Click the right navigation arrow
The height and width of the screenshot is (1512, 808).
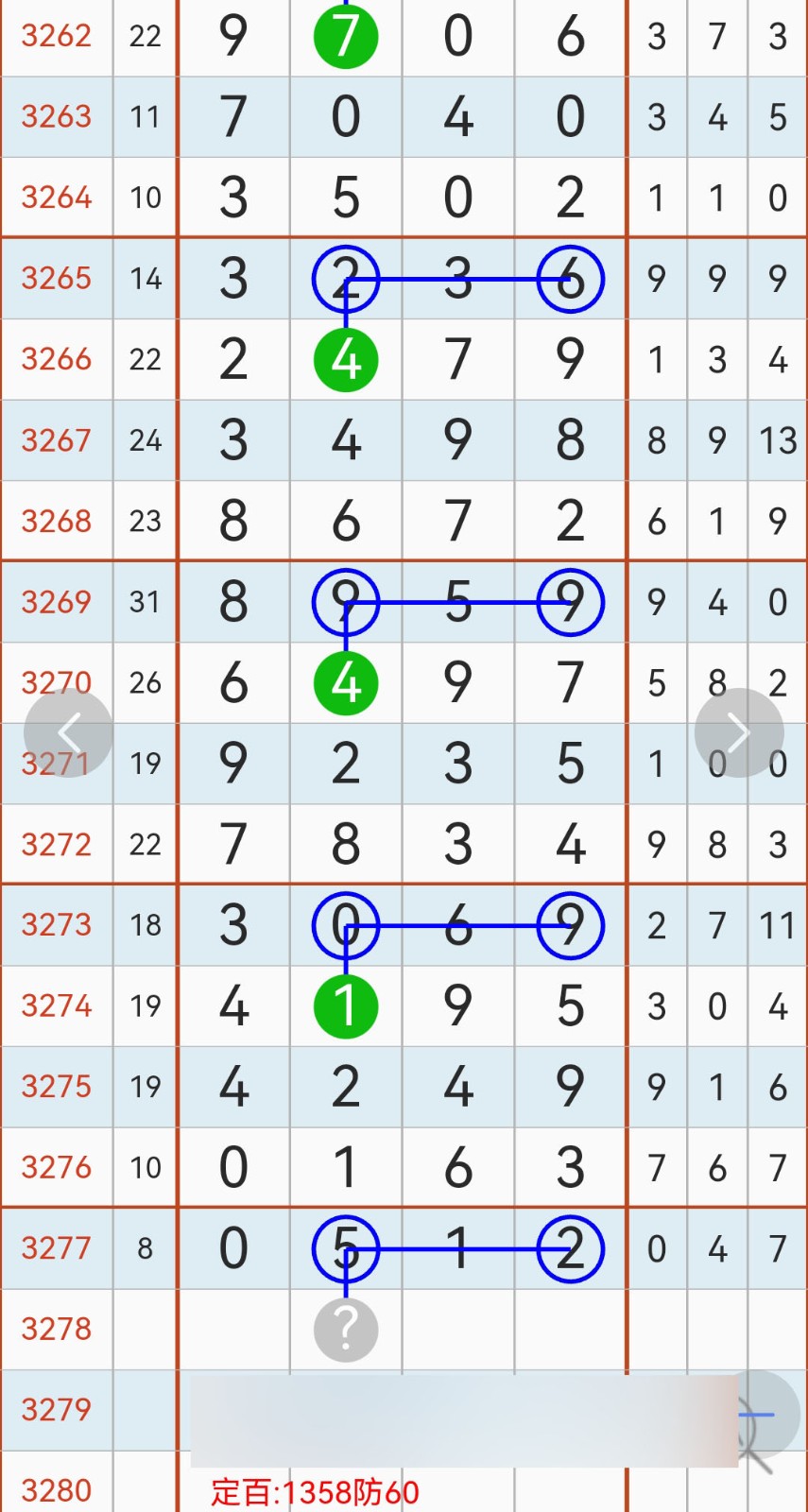pyautogui.click(x=738, y=732)
